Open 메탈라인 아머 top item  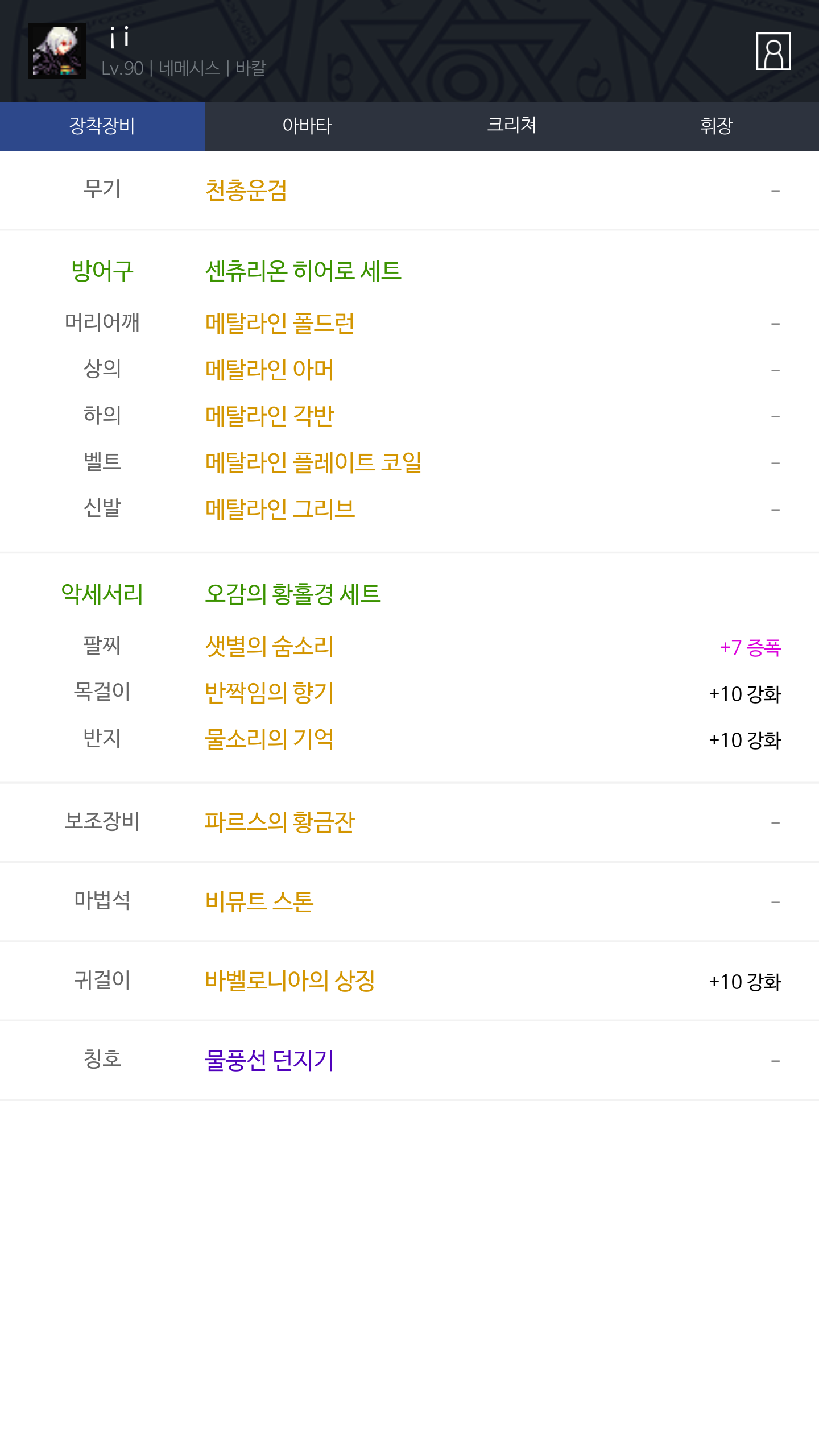click(269, 370)
